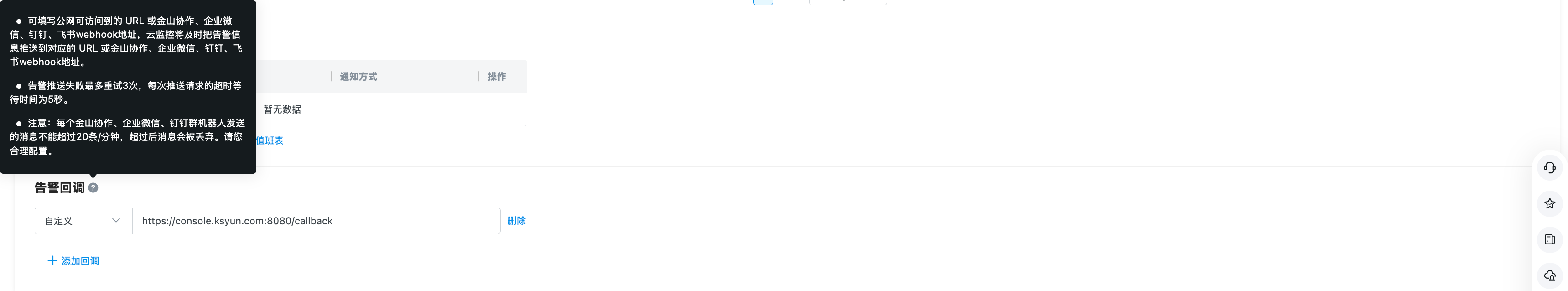Add a callback with 添加回调
This screenshot has width=1568, height=291.
[x=73, y=260]
